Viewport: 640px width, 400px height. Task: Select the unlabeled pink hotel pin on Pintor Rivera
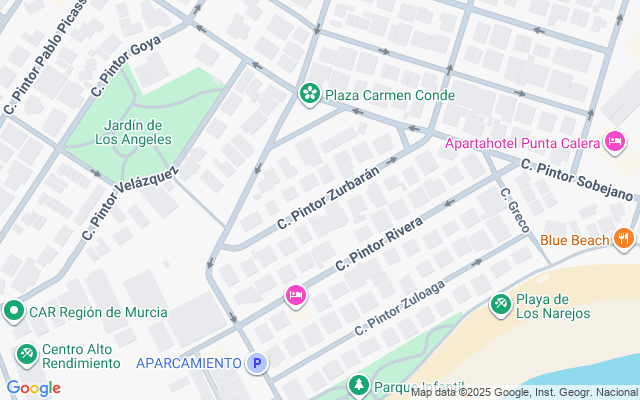295,295
